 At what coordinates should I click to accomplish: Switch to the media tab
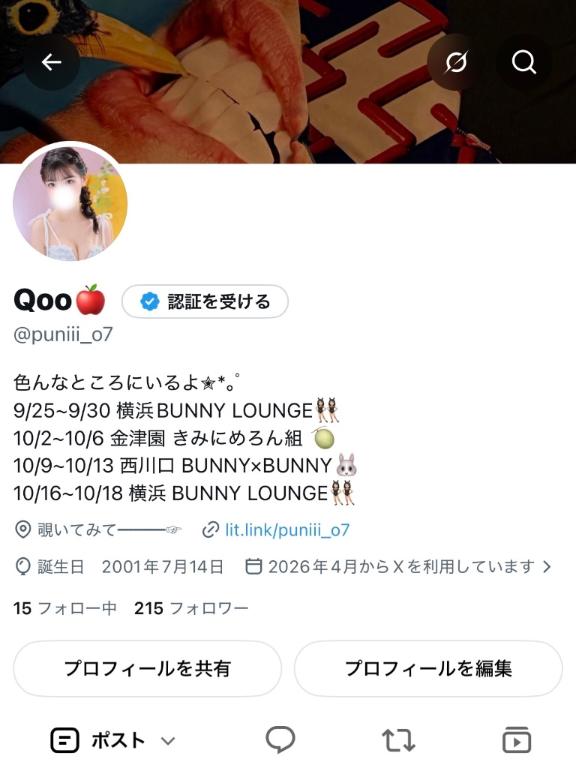[517, 740]
